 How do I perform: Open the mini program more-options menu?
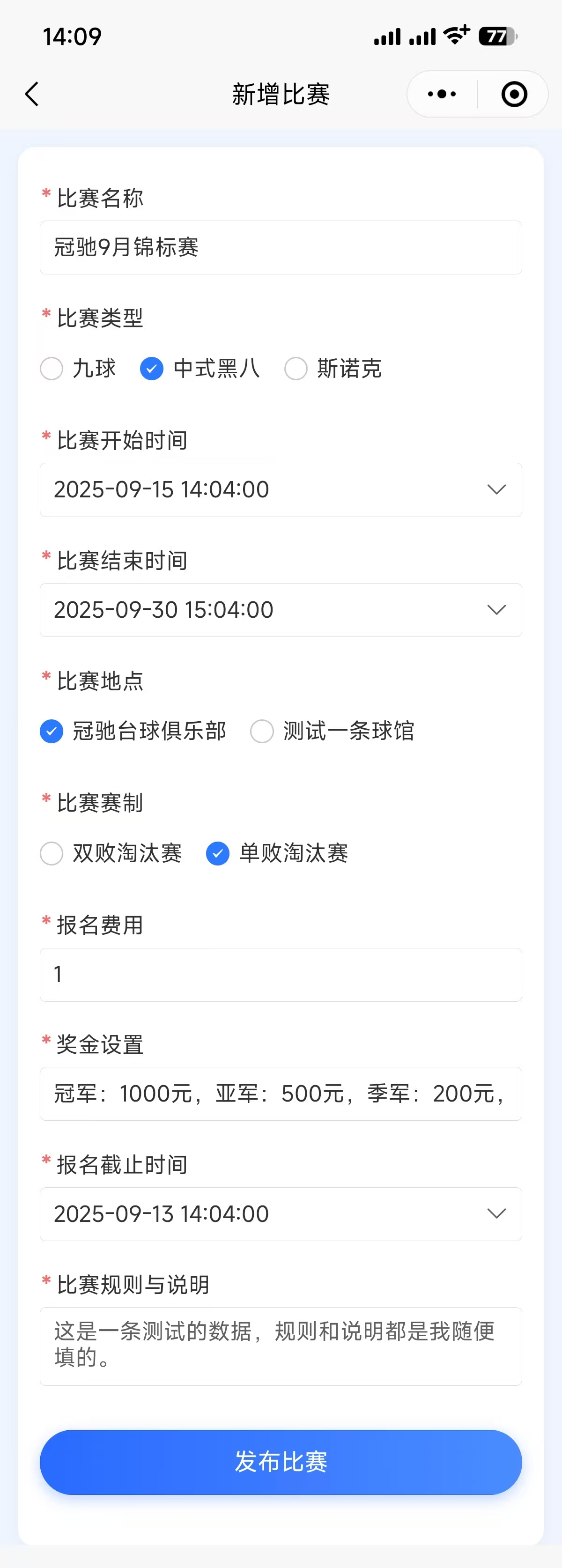(x=442, y=94)
